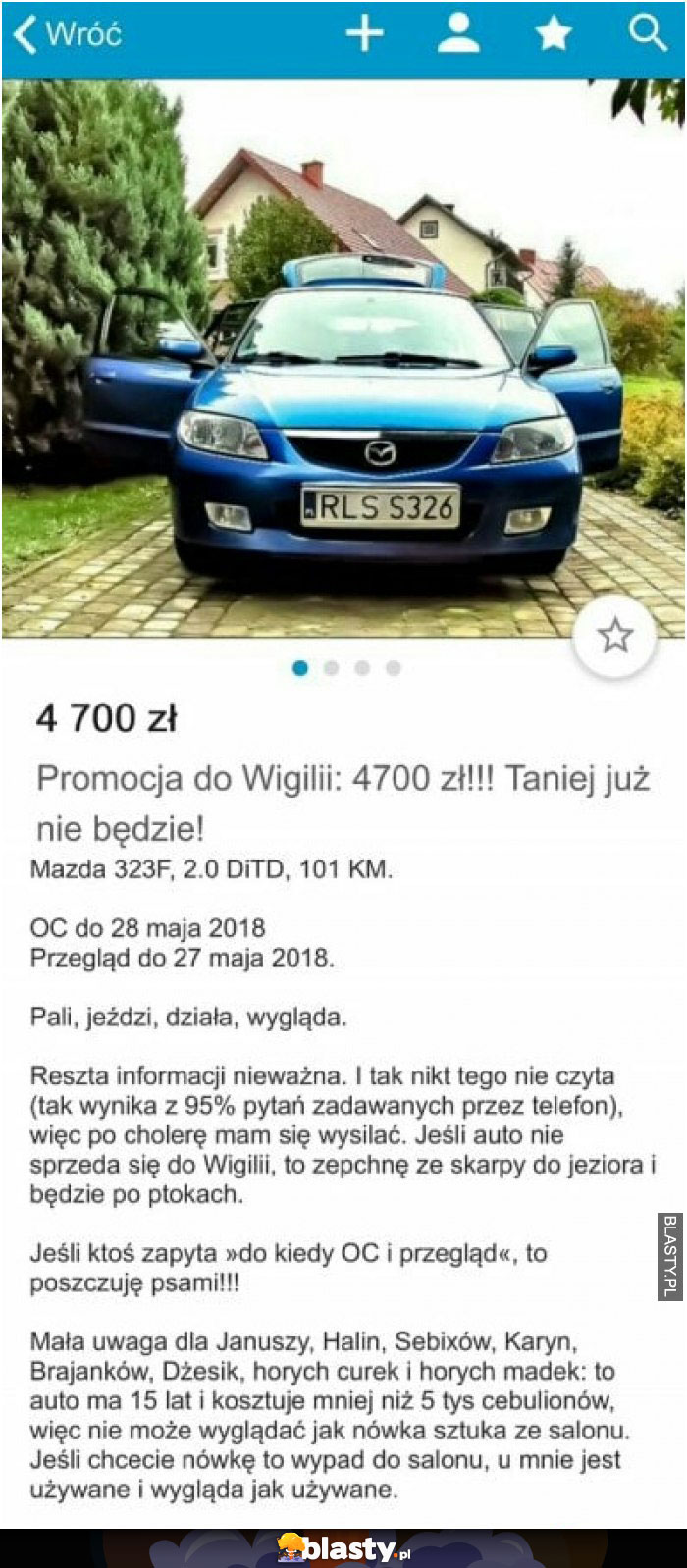The height and width of the screenshot is (1568, 687).
Task: Open search with the magnifying glass
Action: (x=648, y=34)
